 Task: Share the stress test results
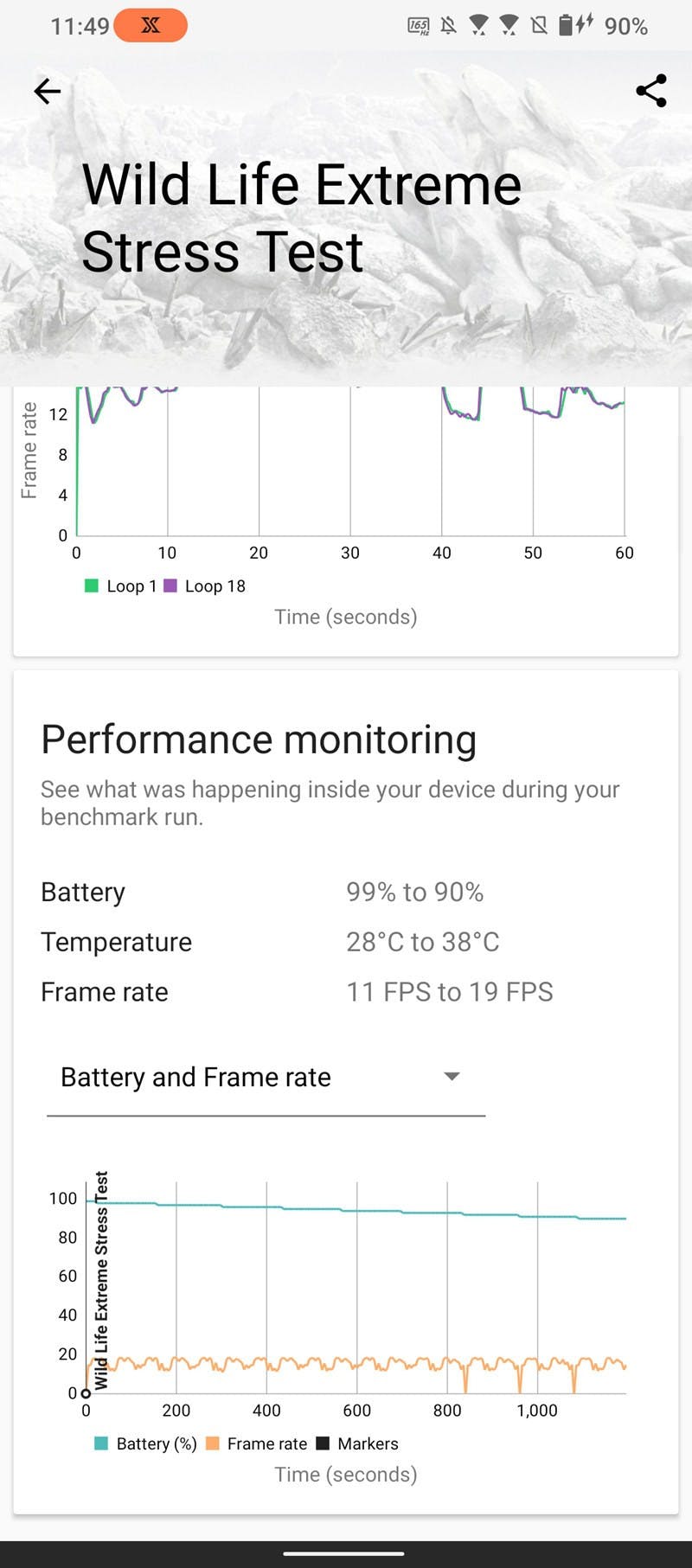tap(650, 91)
